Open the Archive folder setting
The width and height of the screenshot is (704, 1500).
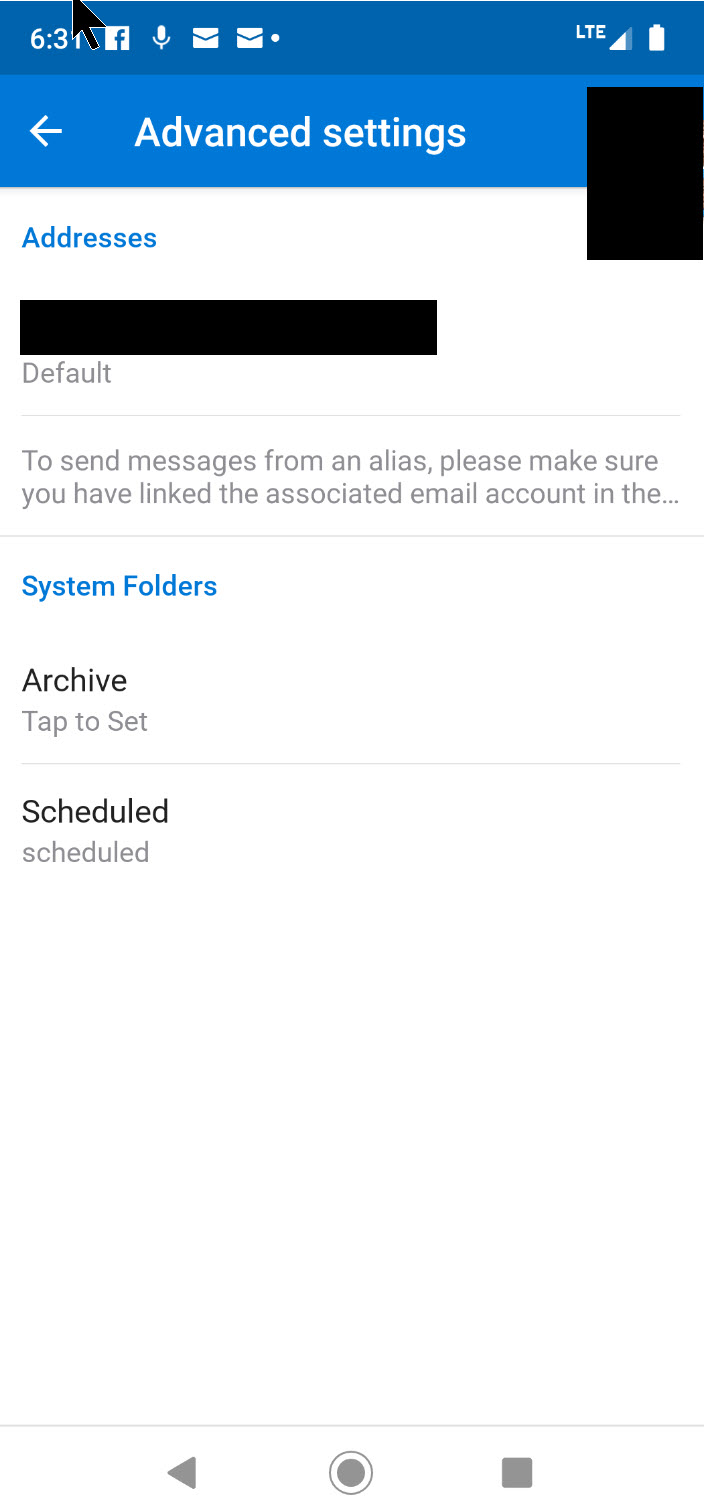(350, 699)
